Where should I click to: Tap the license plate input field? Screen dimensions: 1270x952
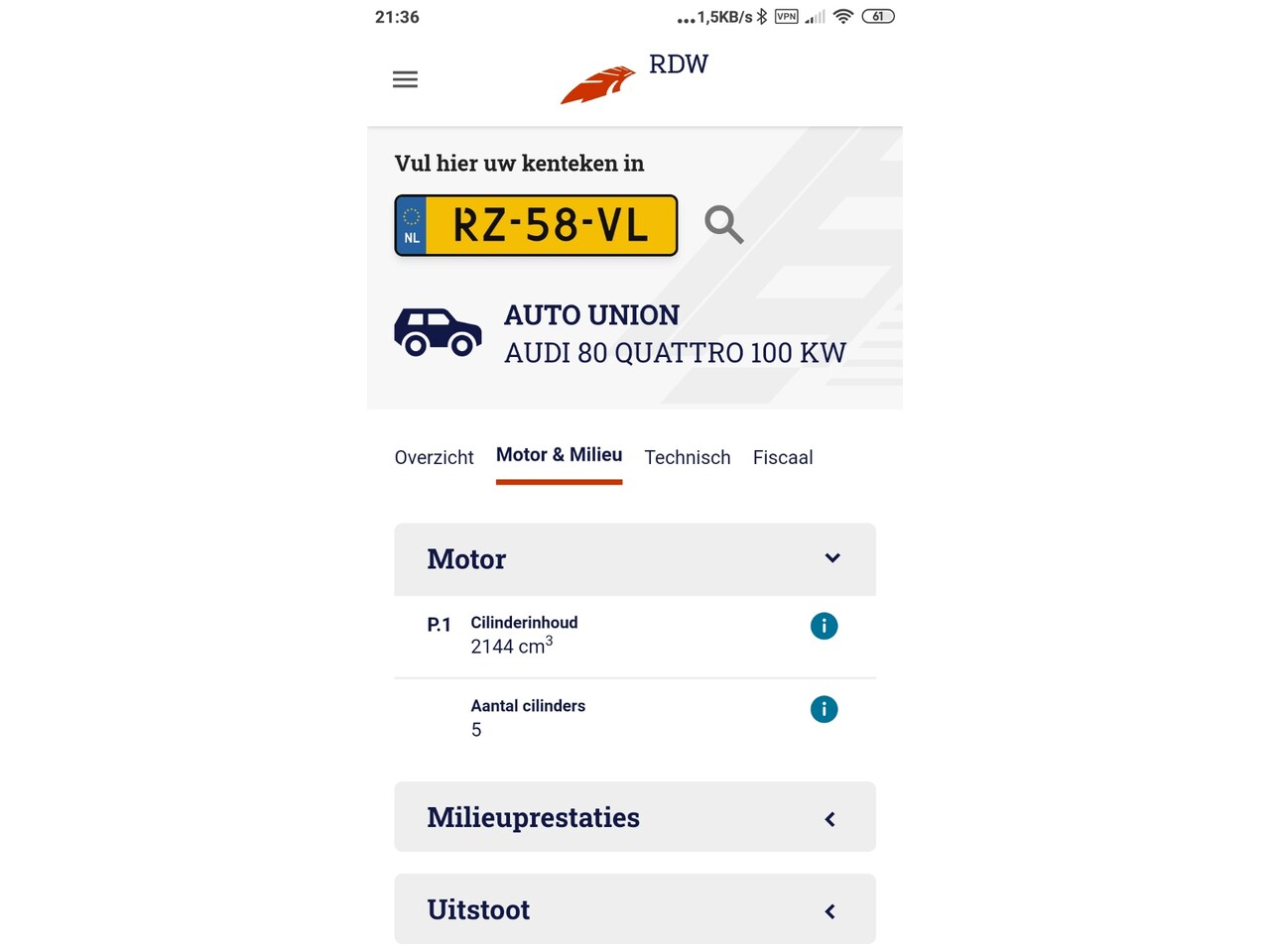tap(550, 226)
